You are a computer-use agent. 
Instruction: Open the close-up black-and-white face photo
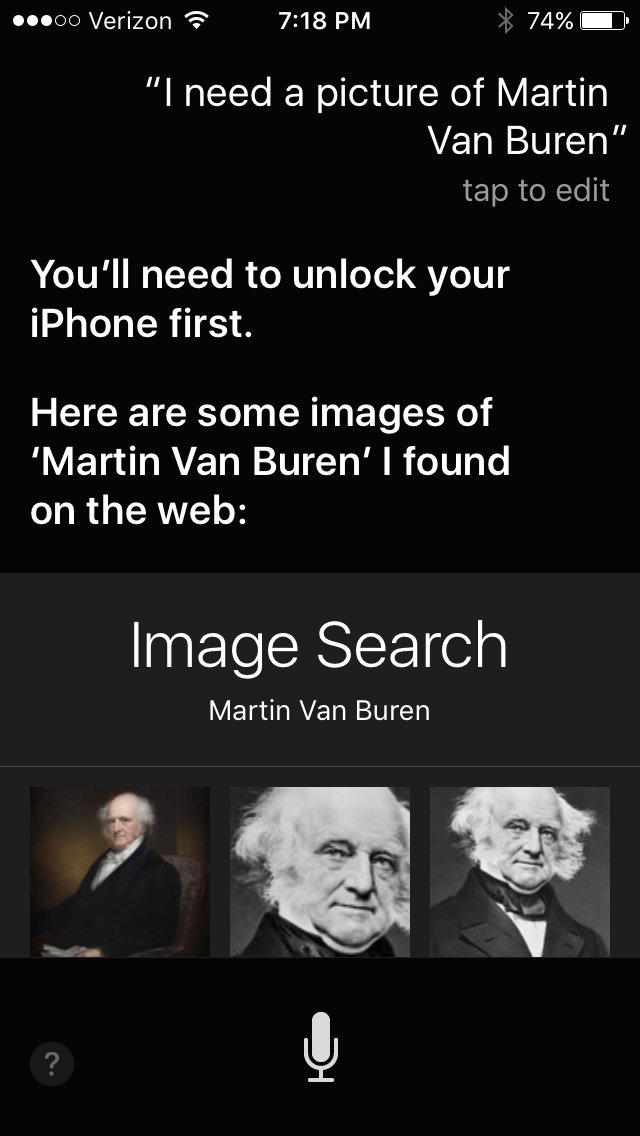[x=320, y=871]
